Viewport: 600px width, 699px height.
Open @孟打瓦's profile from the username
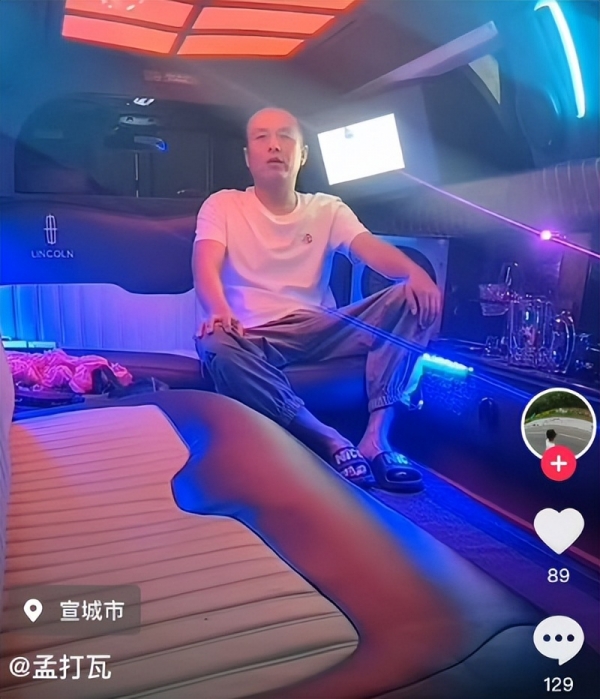click(x=61, y=666)
